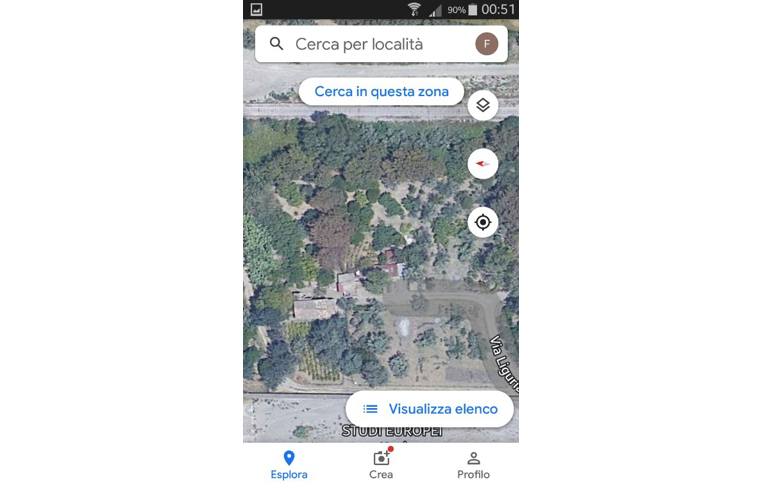Switch to the Profilo tab
Viewport: 764px width, 492px height.
473,465
